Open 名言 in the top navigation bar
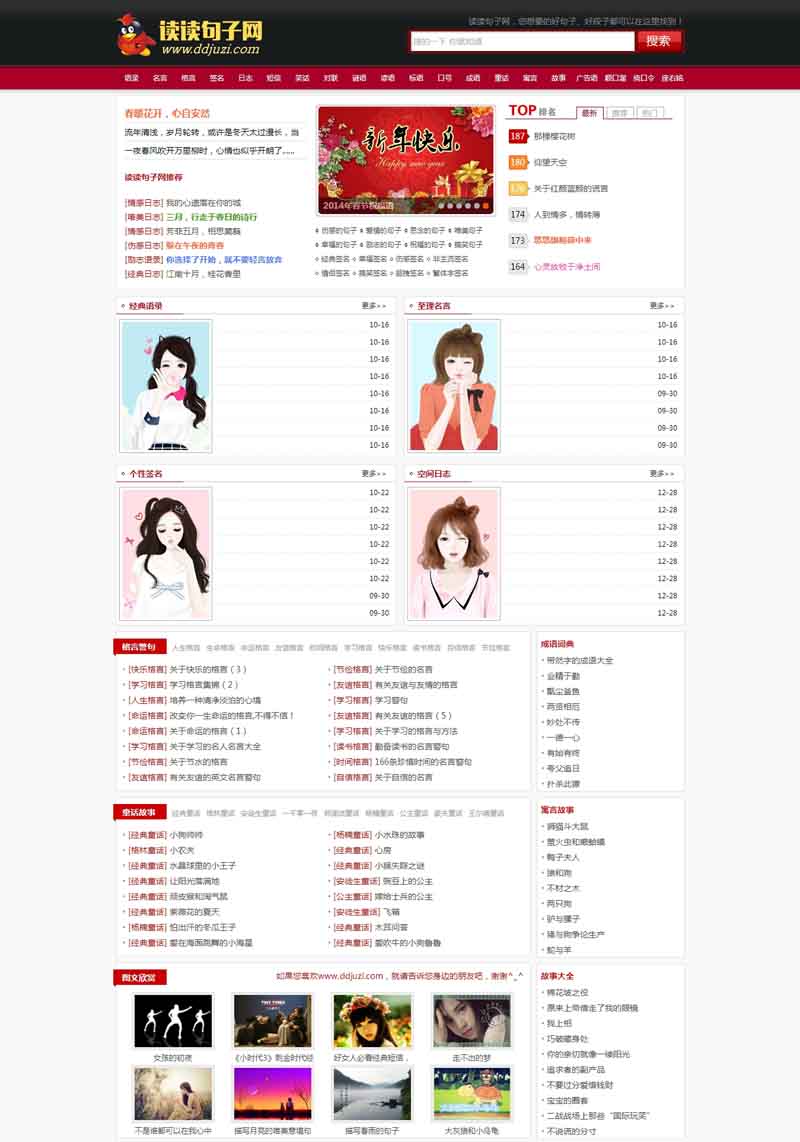The height and width of the screenshot is (1142, 800). tap(160, 78)
